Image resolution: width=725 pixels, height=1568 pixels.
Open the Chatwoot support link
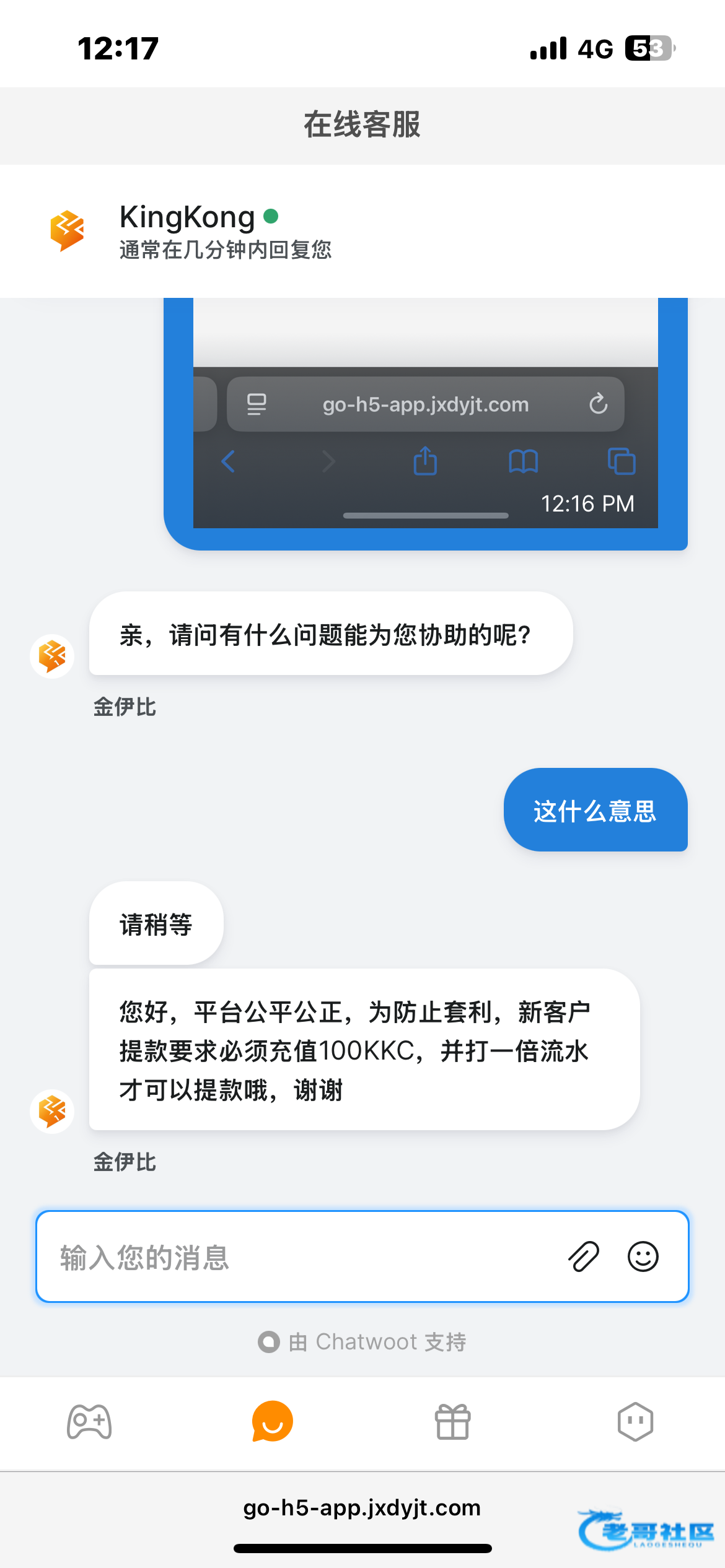(362, 1342)
